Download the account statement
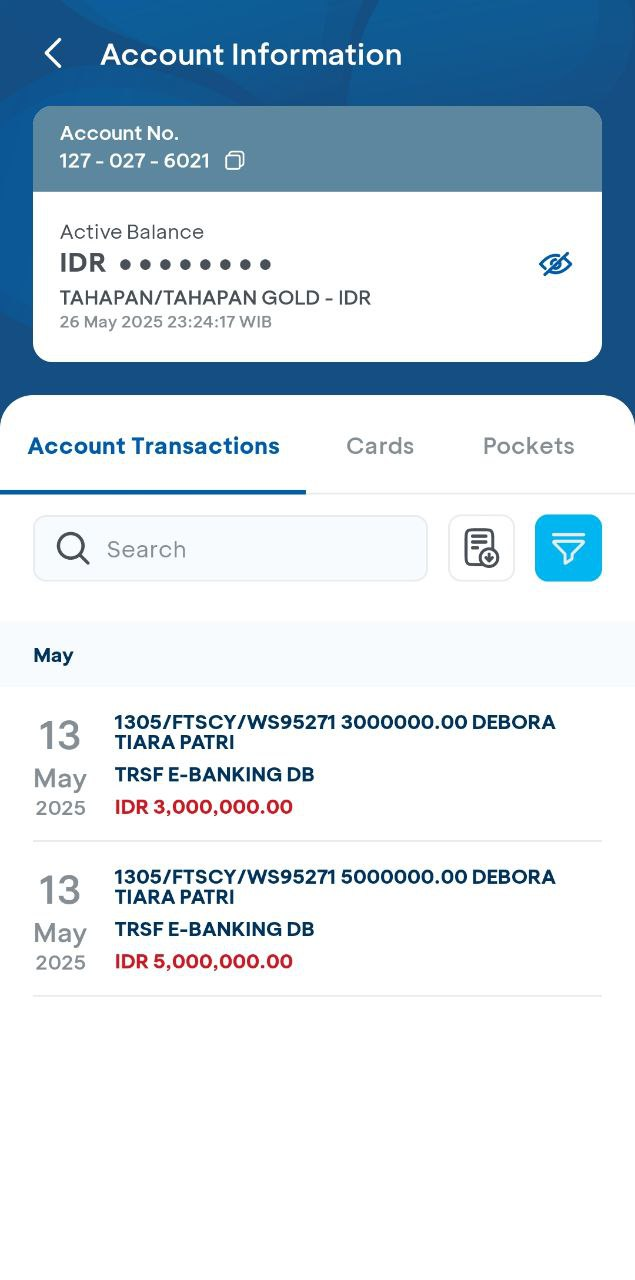Viewport: 635px width, 1280px height. click(x=481, y=548)
